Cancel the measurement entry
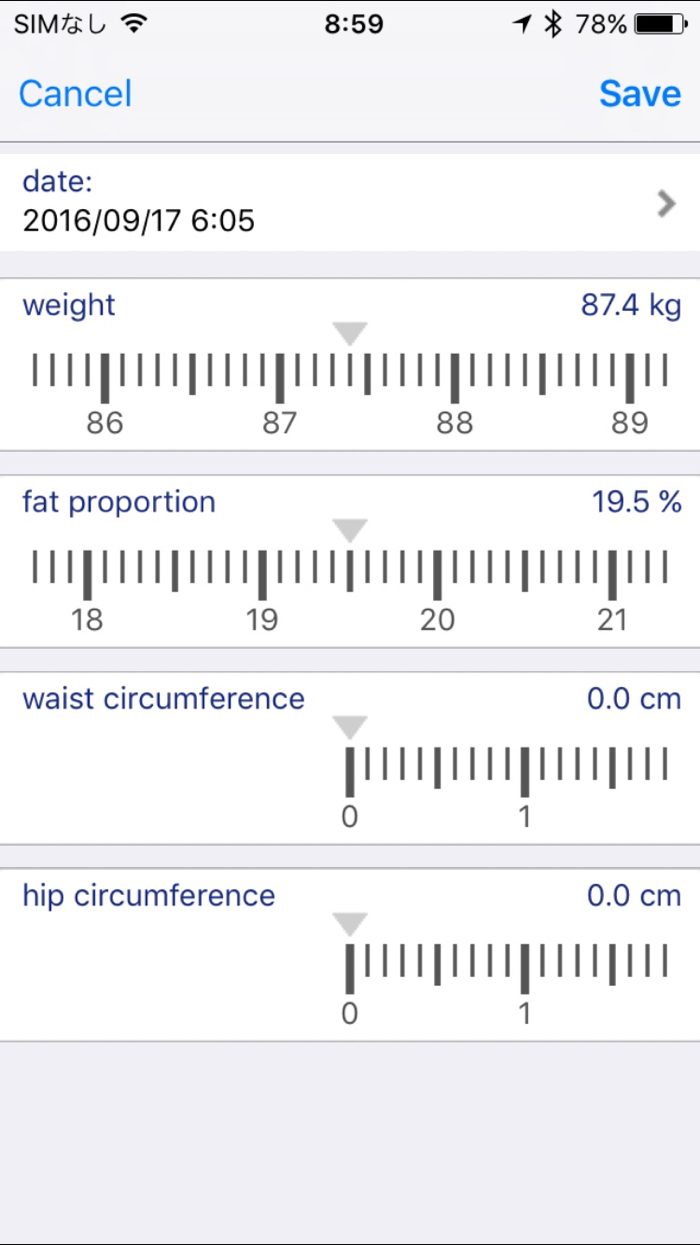 (x=75, y=94)
